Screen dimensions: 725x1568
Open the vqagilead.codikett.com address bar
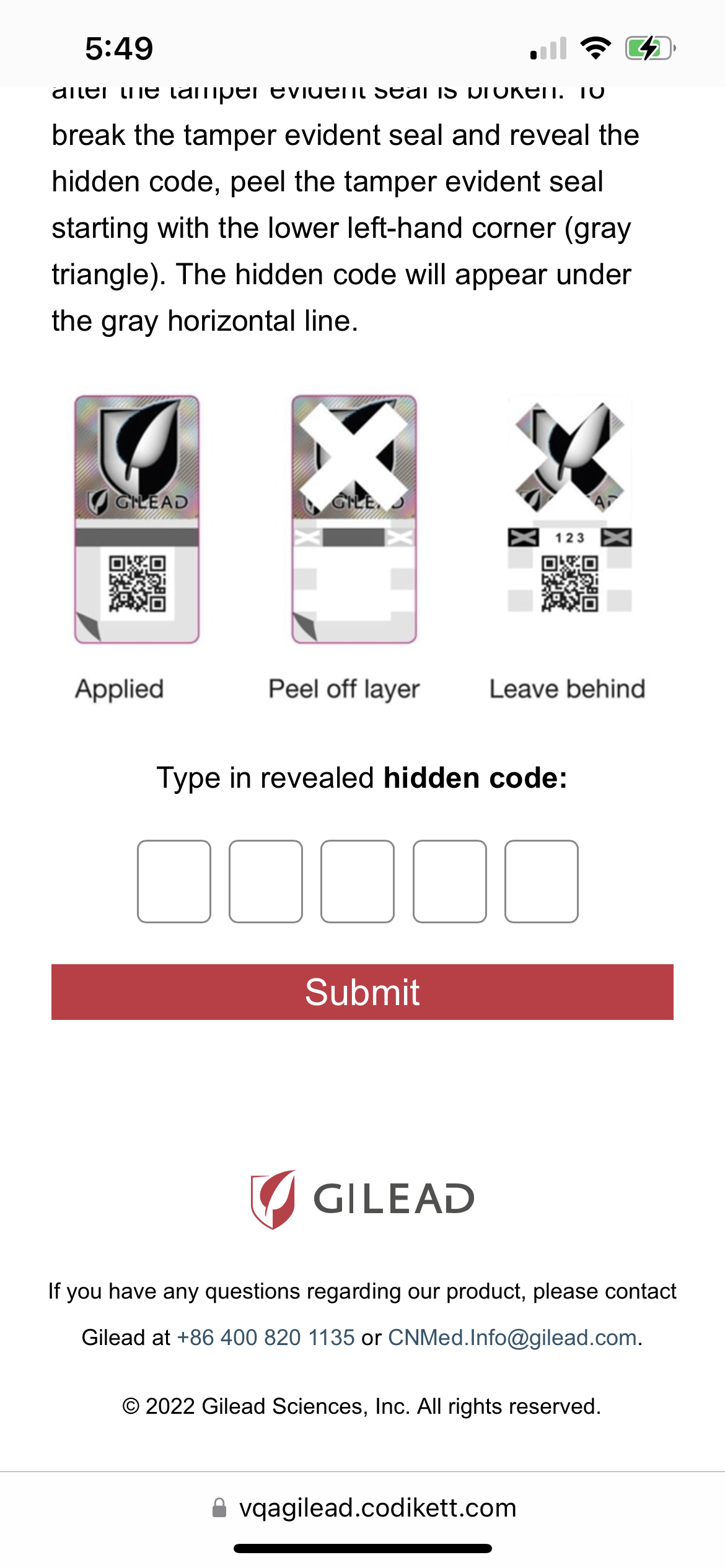point(377,1508)
